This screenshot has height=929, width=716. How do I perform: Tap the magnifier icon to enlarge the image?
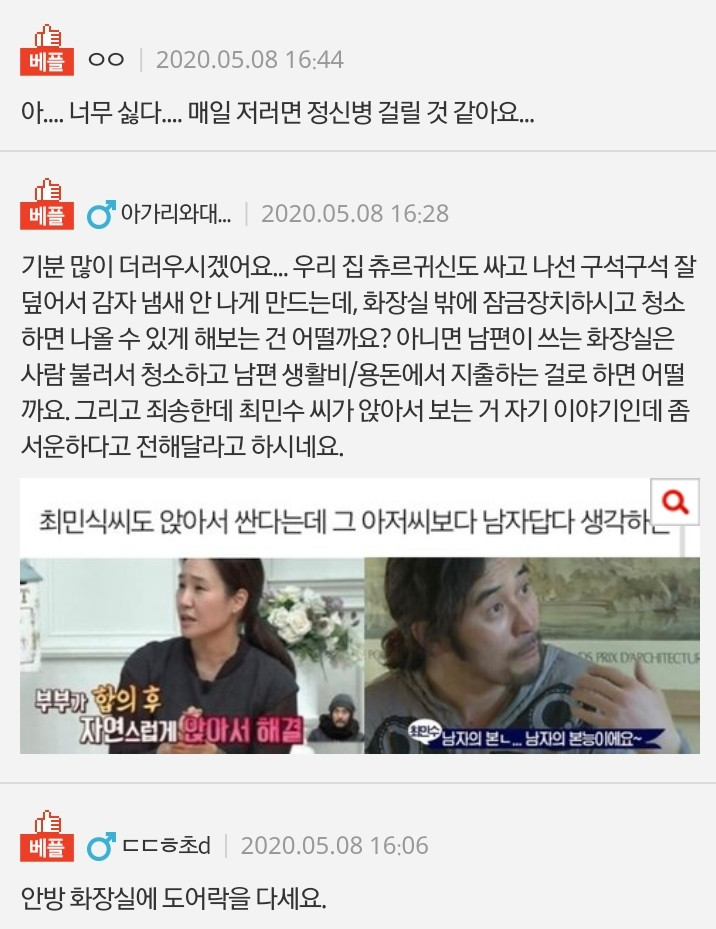click(676, 503)
